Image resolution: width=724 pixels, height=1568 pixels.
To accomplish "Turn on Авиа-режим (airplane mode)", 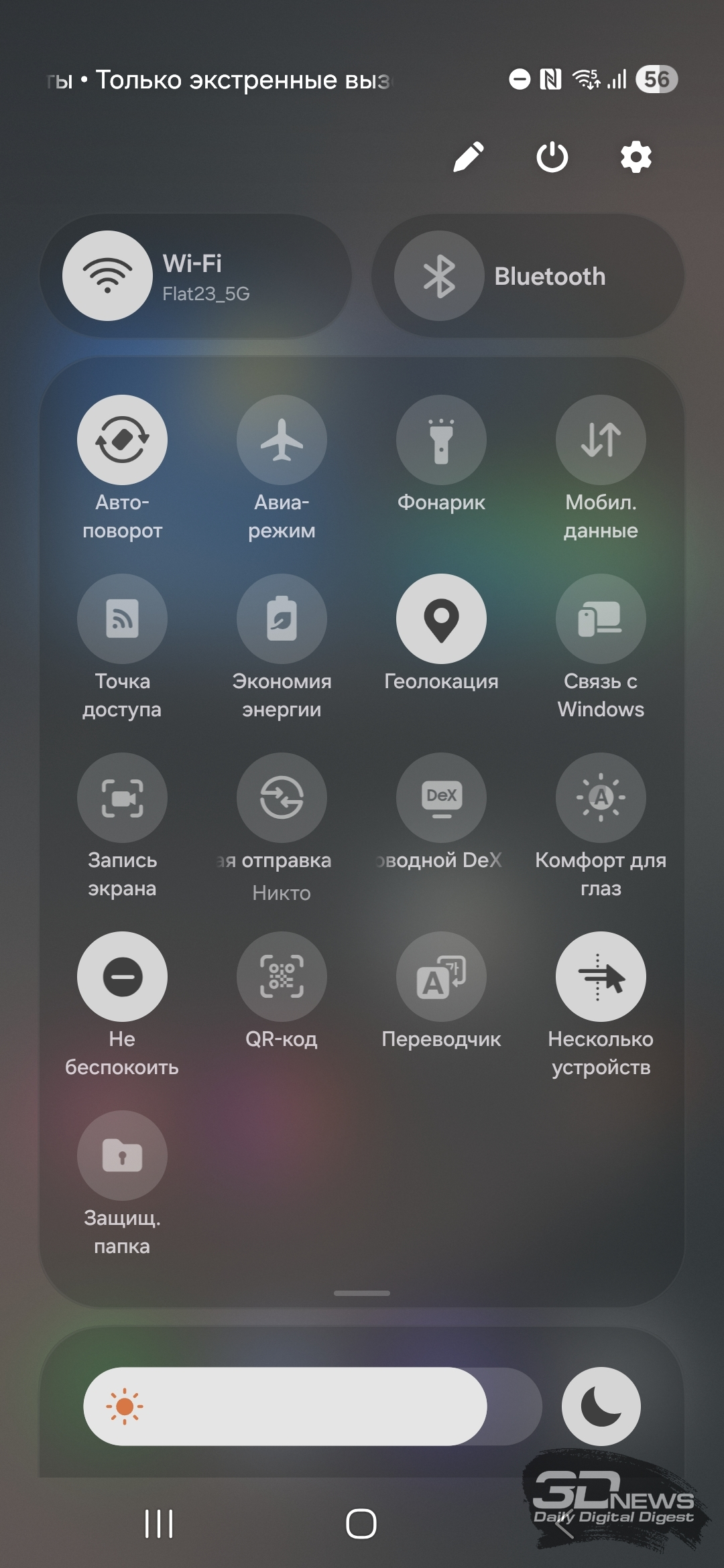I will click(282, 440).
